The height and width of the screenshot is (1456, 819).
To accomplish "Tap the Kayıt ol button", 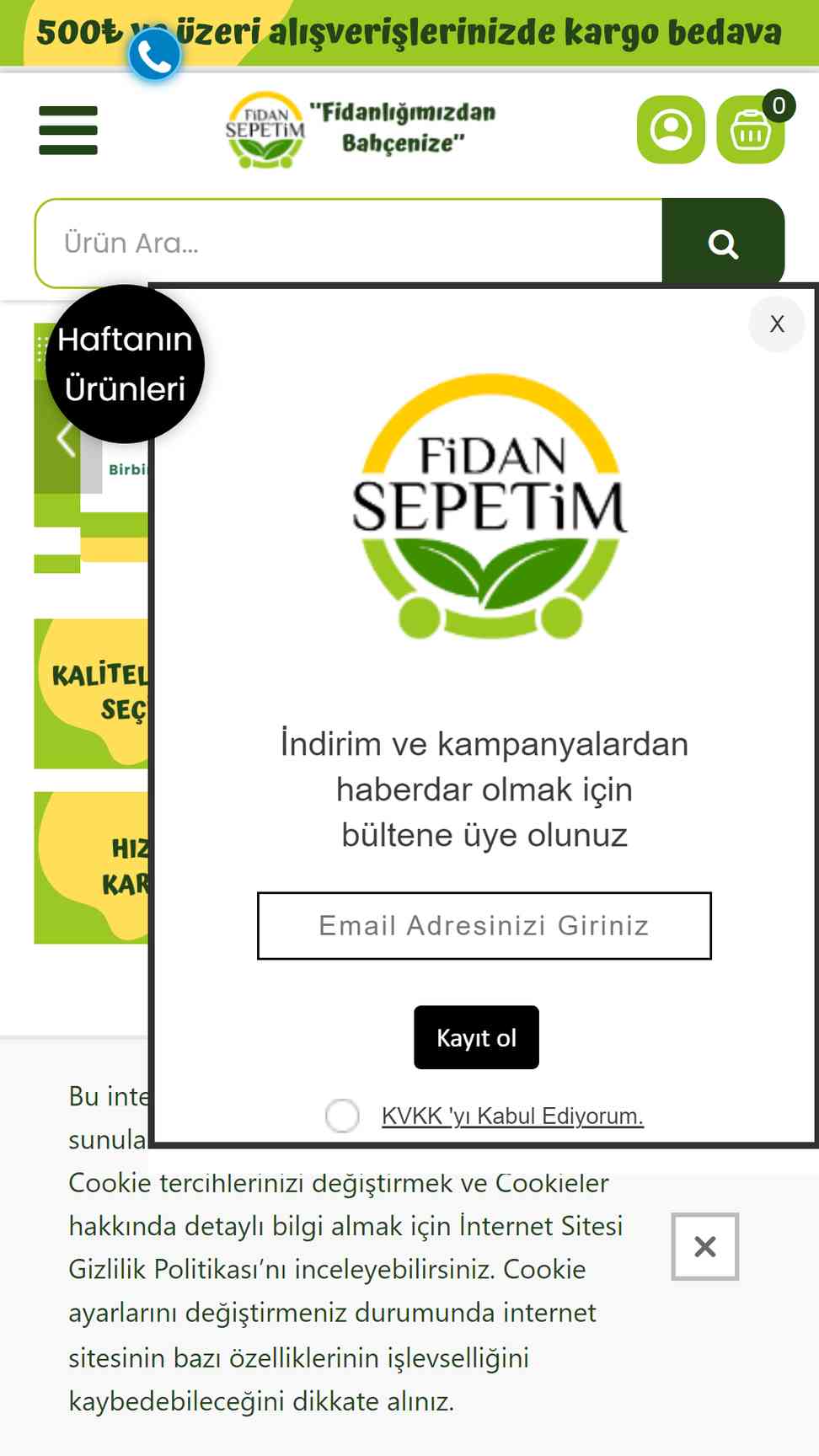I will click(476, 1037).
